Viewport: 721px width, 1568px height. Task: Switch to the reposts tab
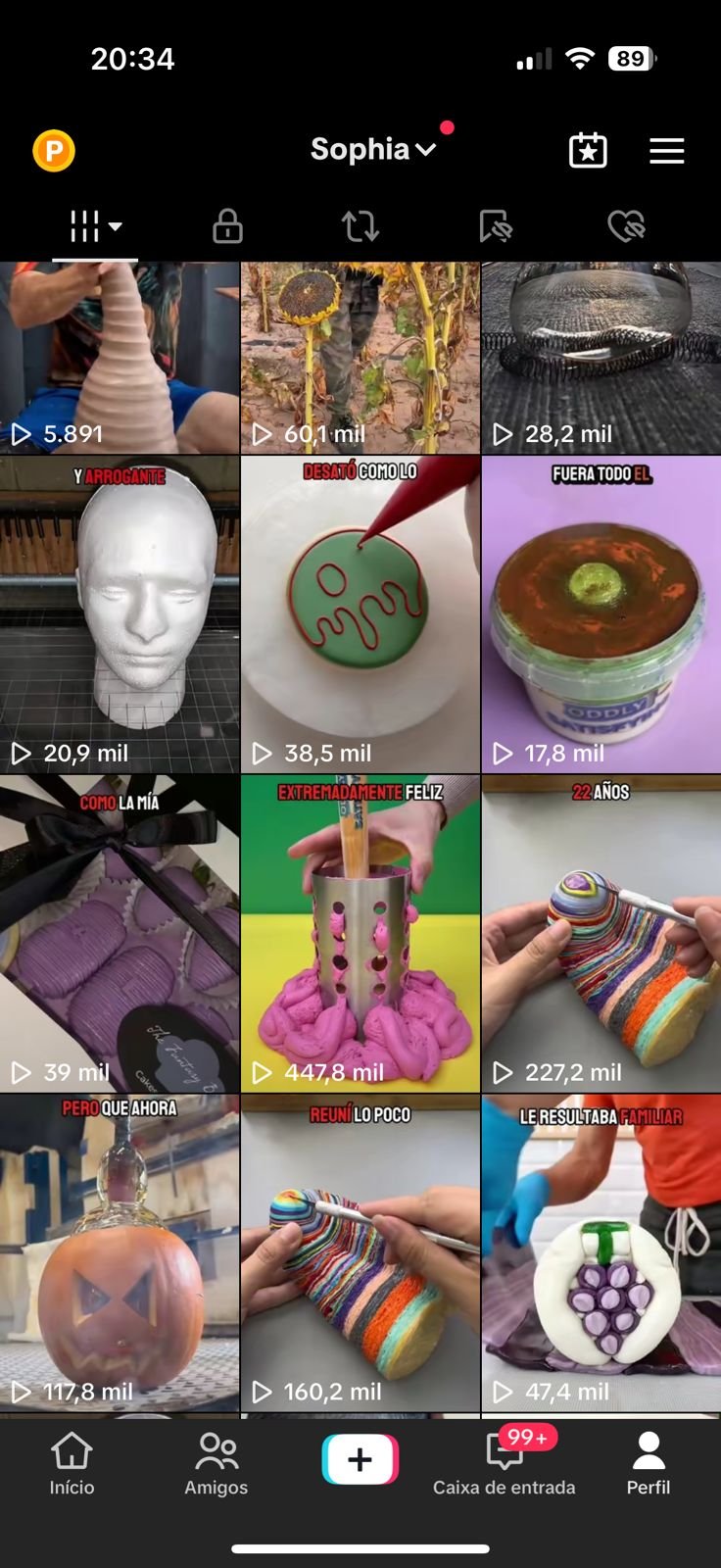tap(360, 226)
